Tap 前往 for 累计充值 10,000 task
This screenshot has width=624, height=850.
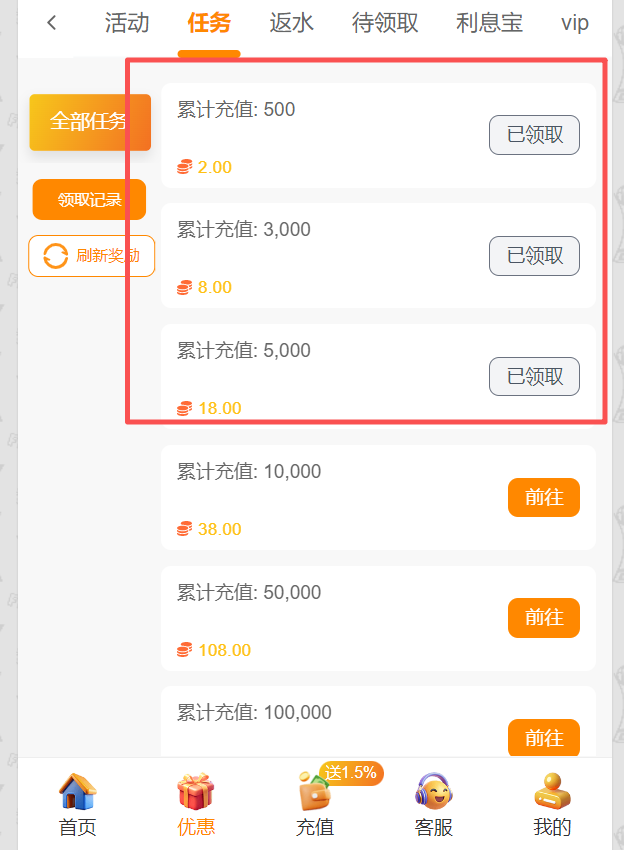click(x=543, y=497)
